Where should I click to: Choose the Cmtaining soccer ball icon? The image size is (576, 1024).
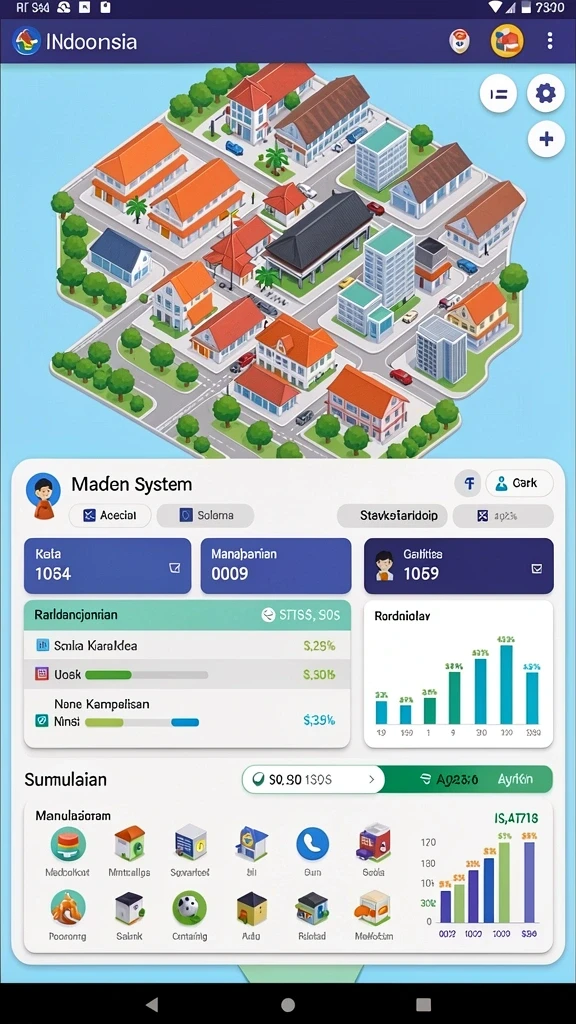189,915
